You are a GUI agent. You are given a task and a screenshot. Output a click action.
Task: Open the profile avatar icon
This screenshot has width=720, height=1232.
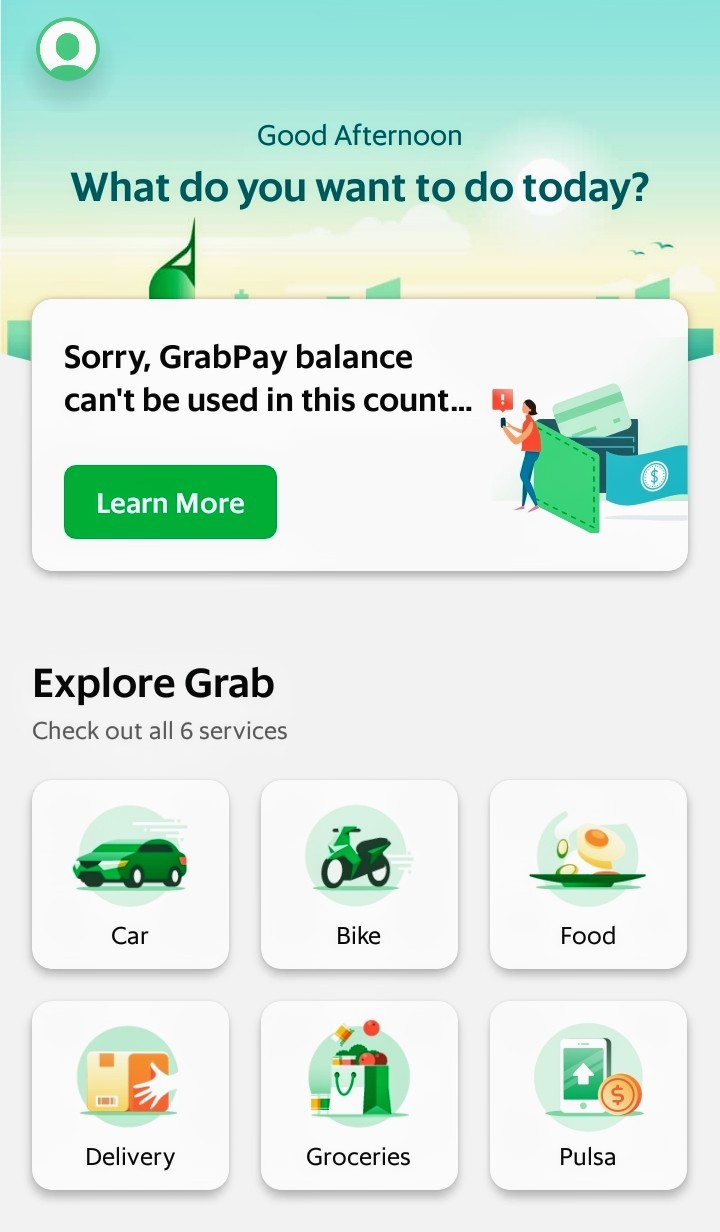tap(68, 49)
